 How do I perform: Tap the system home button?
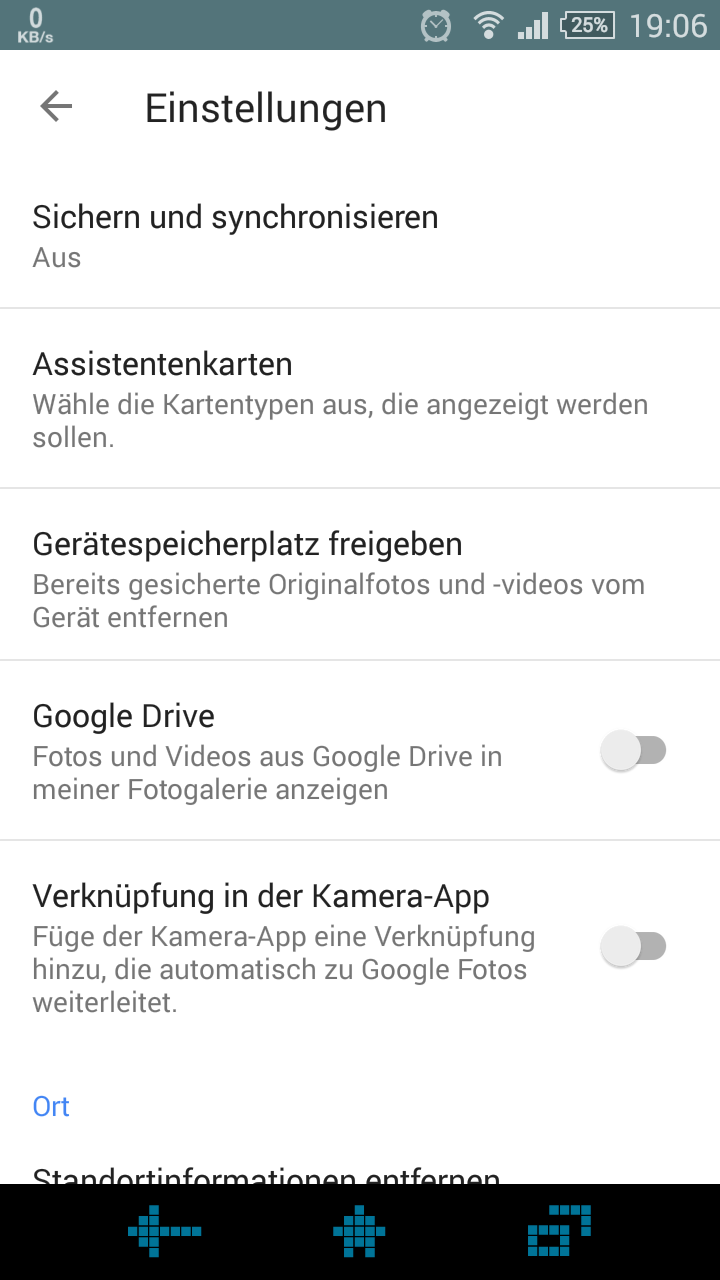(359, 1231)
